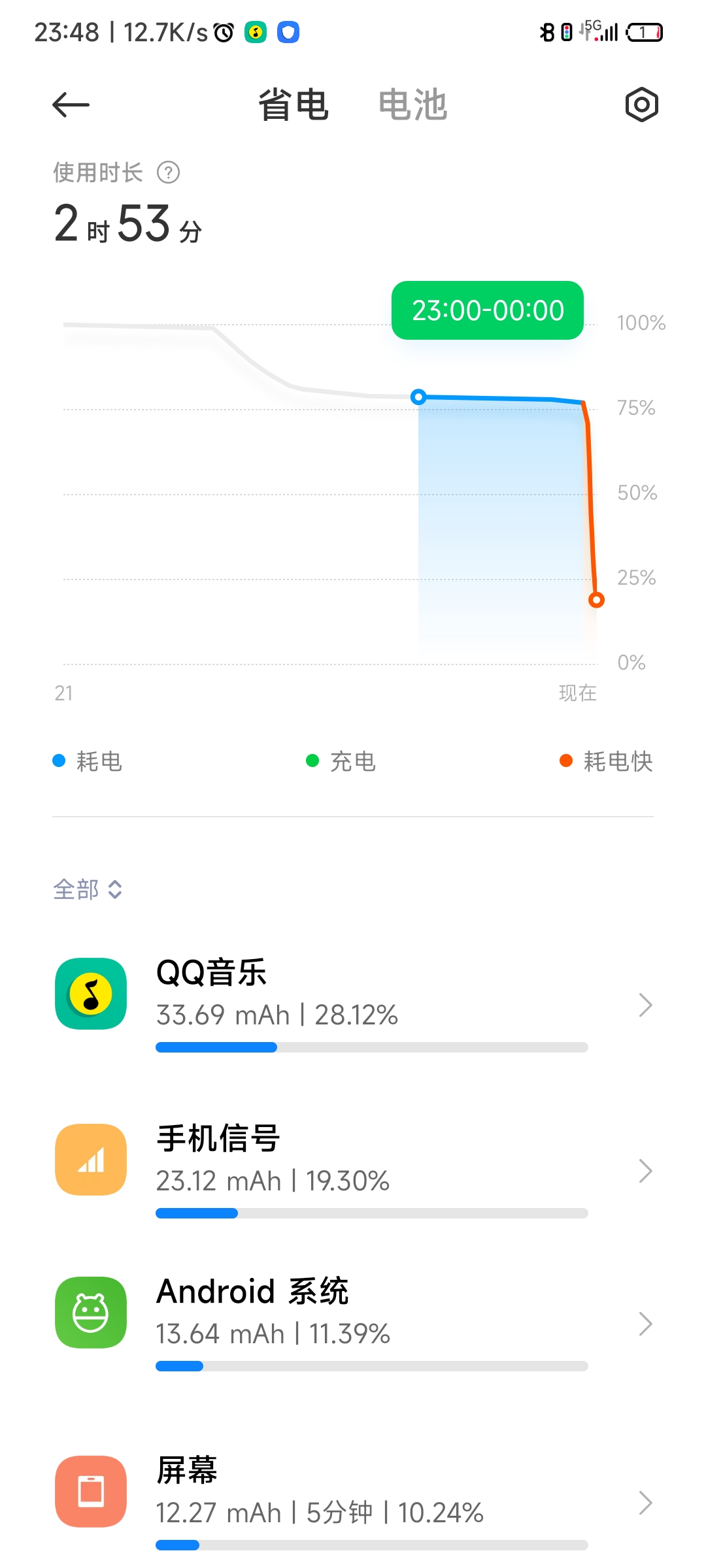Open 屏幕 power usage details
The height and width of the screenshot is (1568, 706).
click(353, 1501)
